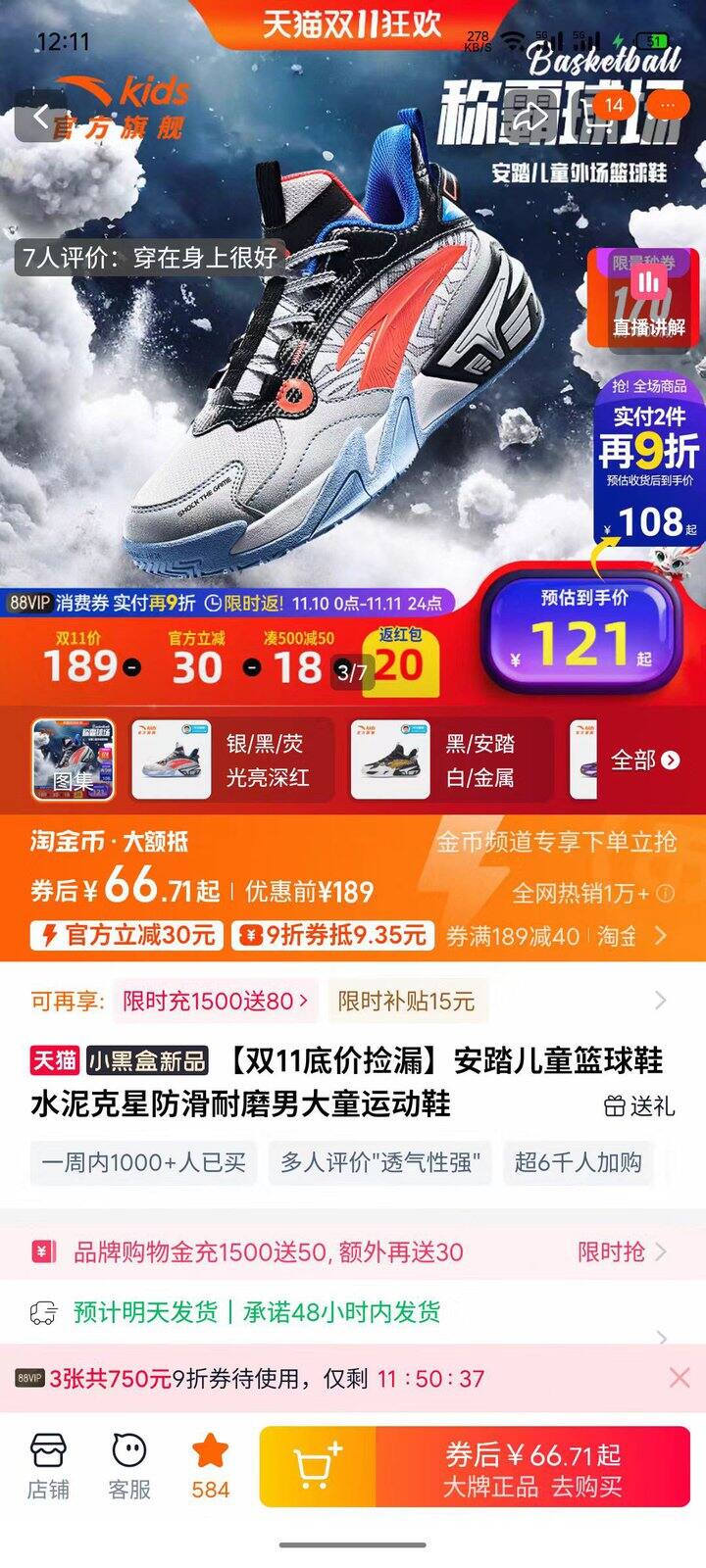Add the product to the cart
This screenshot has height=1568, width=706.
tap(318, 1466)
